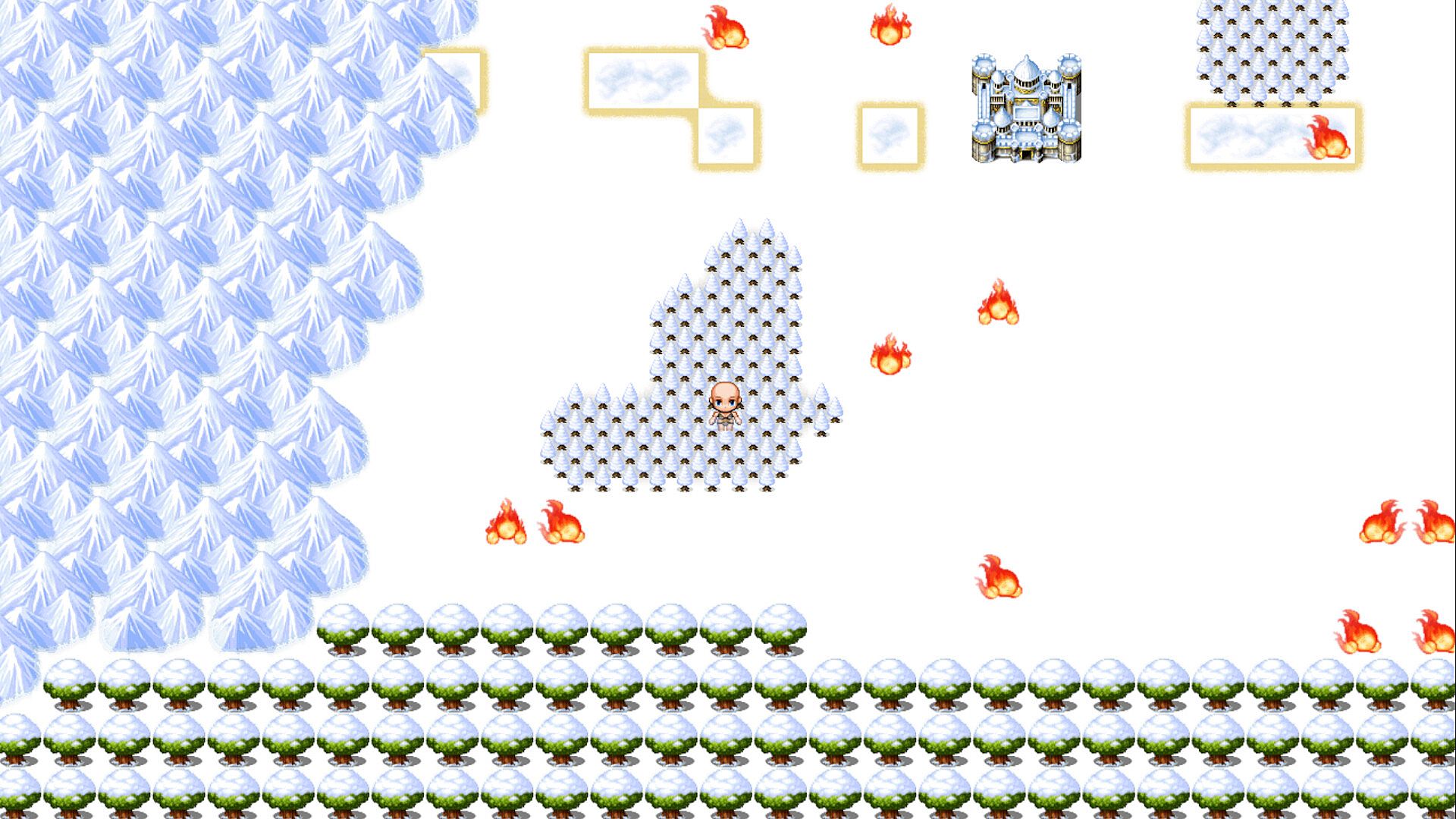Tap the bald character in the forest
The height and width of the screenshot is (819, 1456).
click(x=724, y=406)
